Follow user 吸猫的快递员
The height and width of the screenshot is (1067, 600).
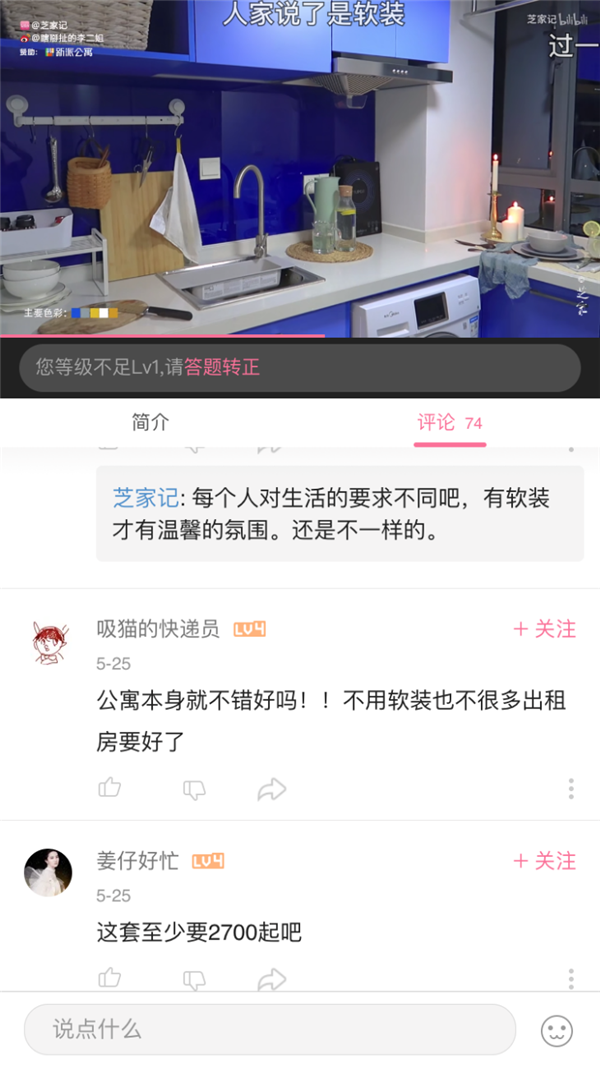[x=545, y=629]
